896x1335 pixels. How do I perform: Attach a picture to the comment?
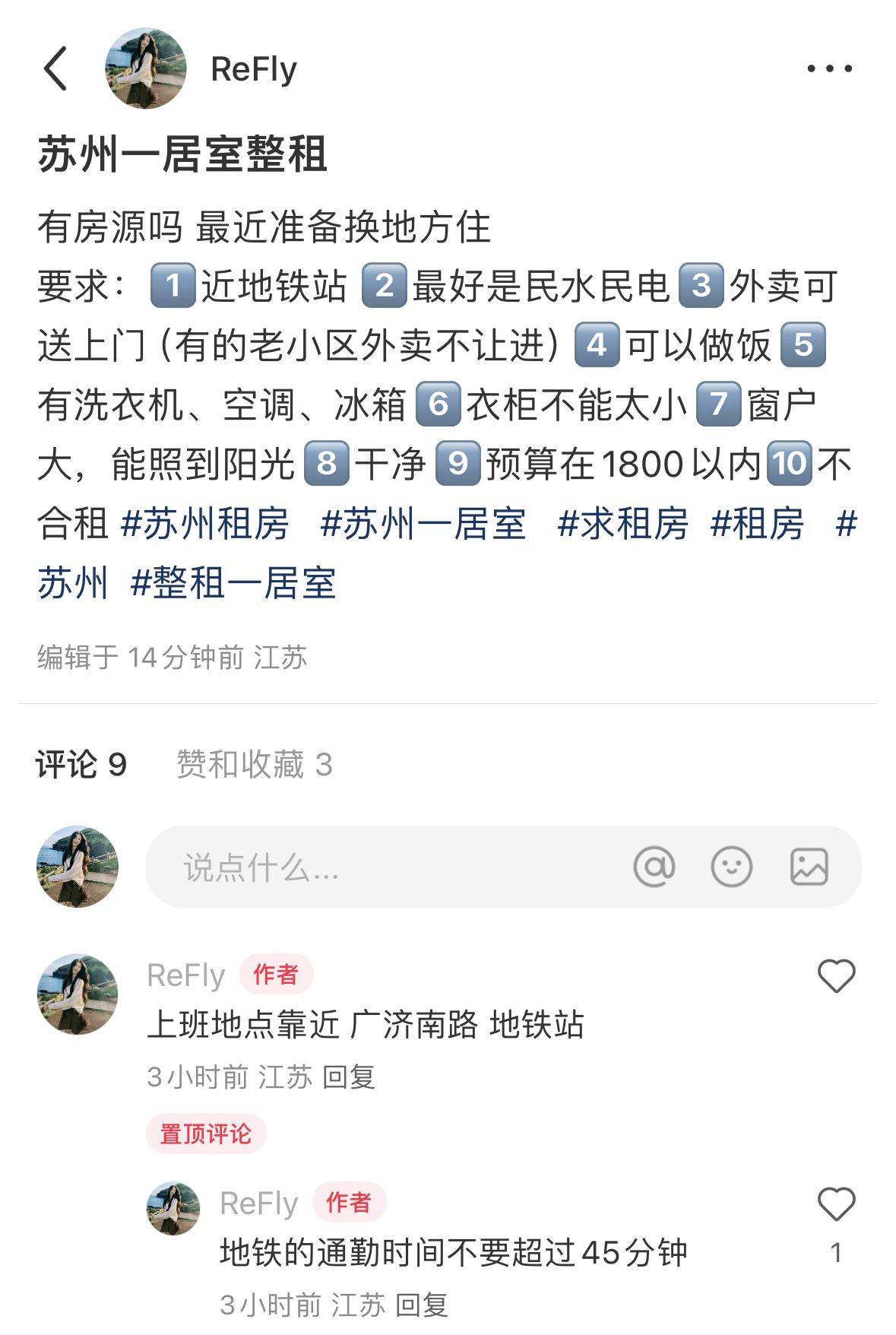coord(809,867)
